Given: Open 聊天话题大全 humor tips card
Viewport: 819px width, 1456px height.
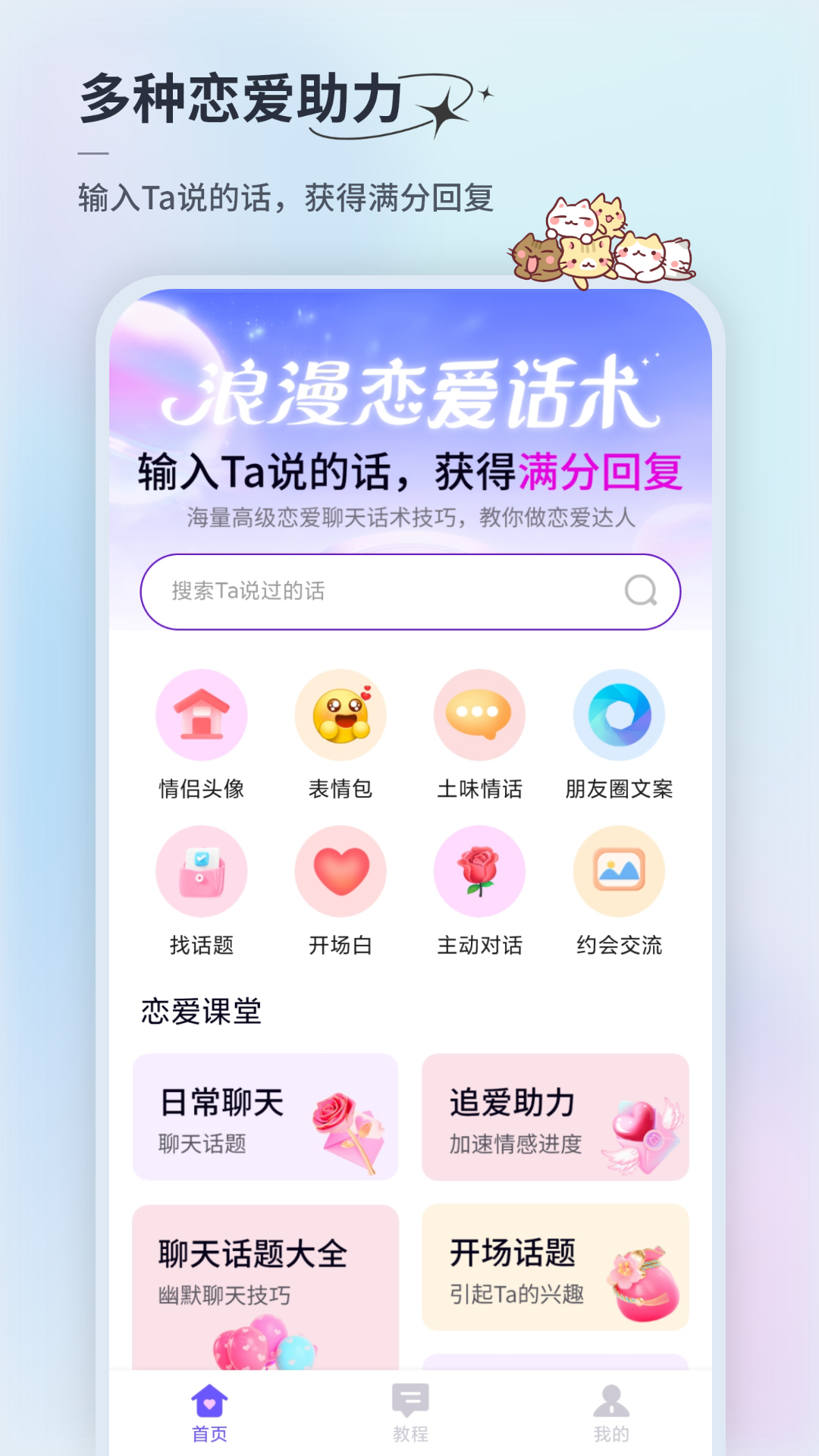Looking at the screenshot, I should (265, 1268).
